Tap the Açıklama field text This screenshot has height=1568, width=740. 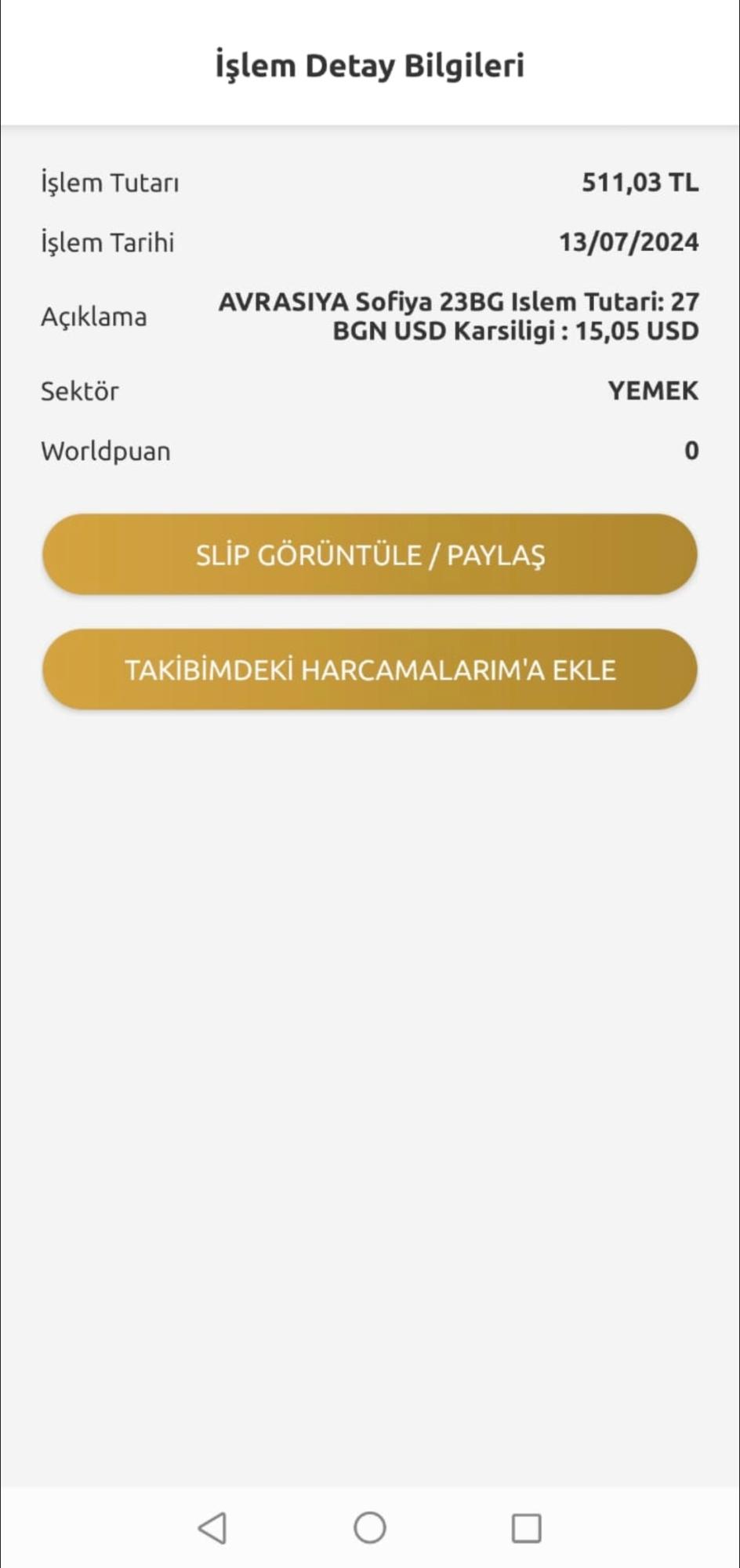point(93,317)
